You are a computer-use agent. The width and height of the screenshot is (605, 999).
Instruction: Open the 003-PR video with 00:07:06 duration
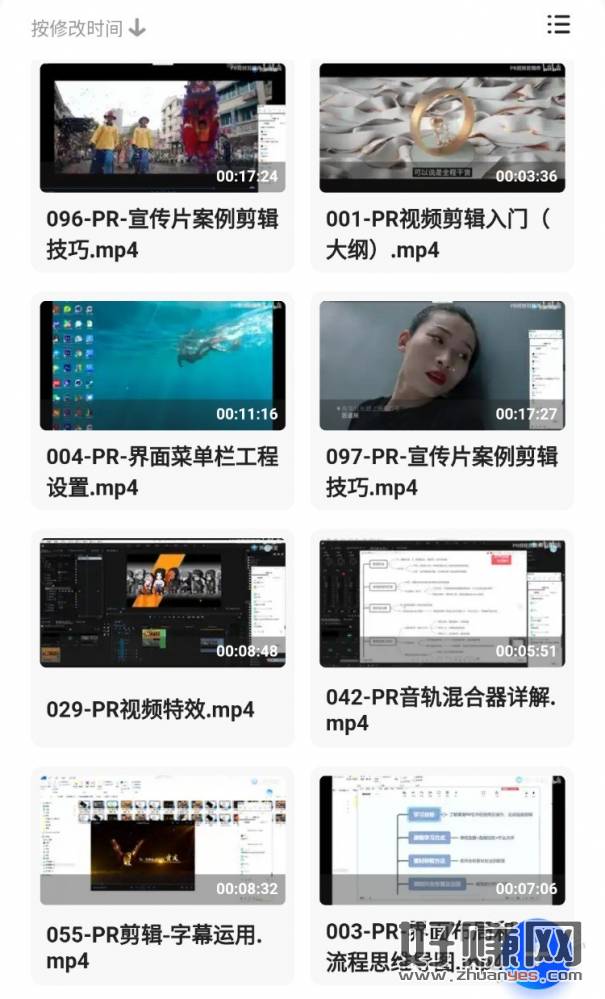pos(442,840)
